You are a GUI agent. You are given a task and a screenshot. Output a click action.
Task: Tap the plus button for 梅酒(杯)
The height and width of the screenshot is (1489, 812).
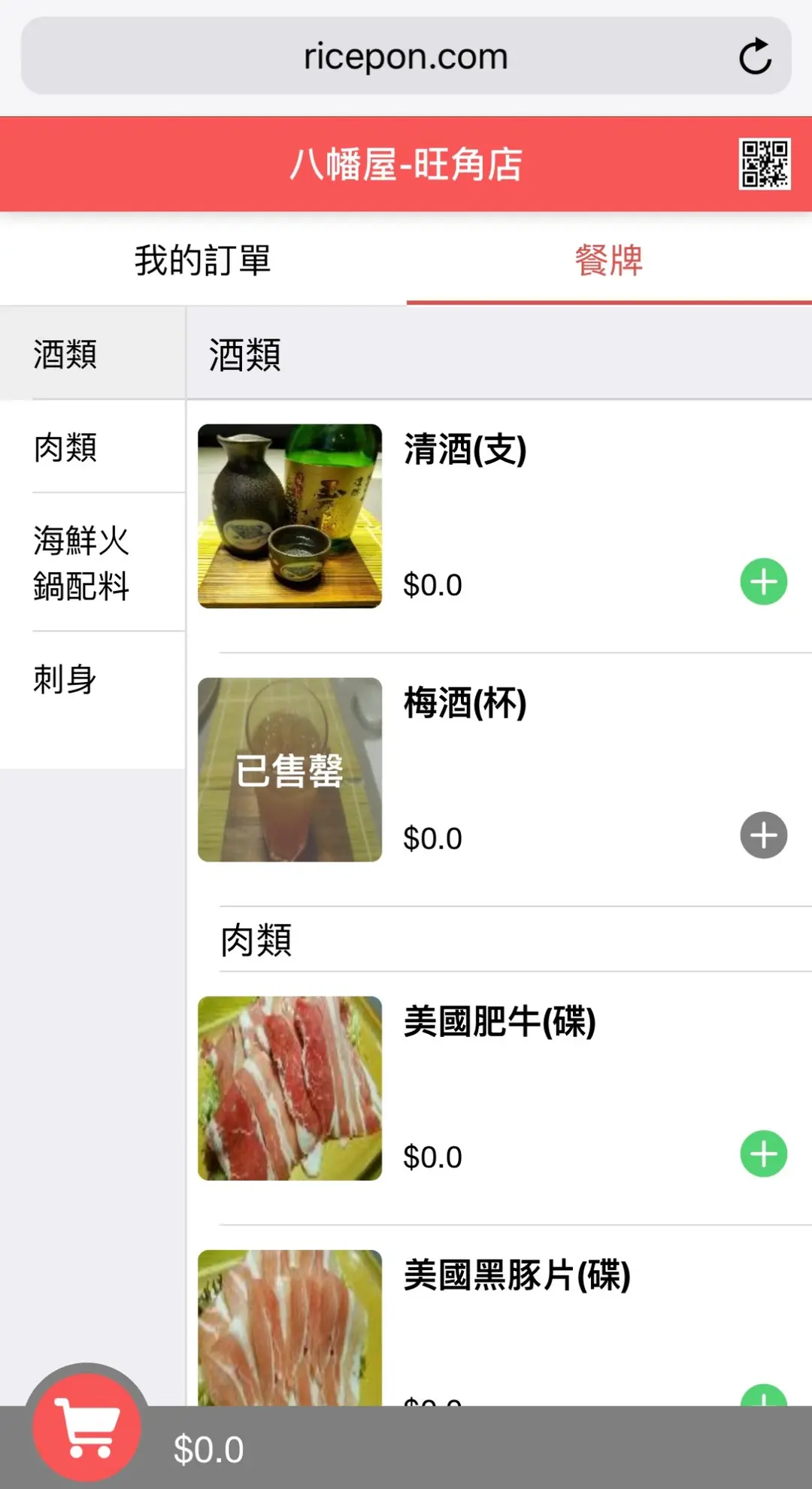tap(763, 835)
